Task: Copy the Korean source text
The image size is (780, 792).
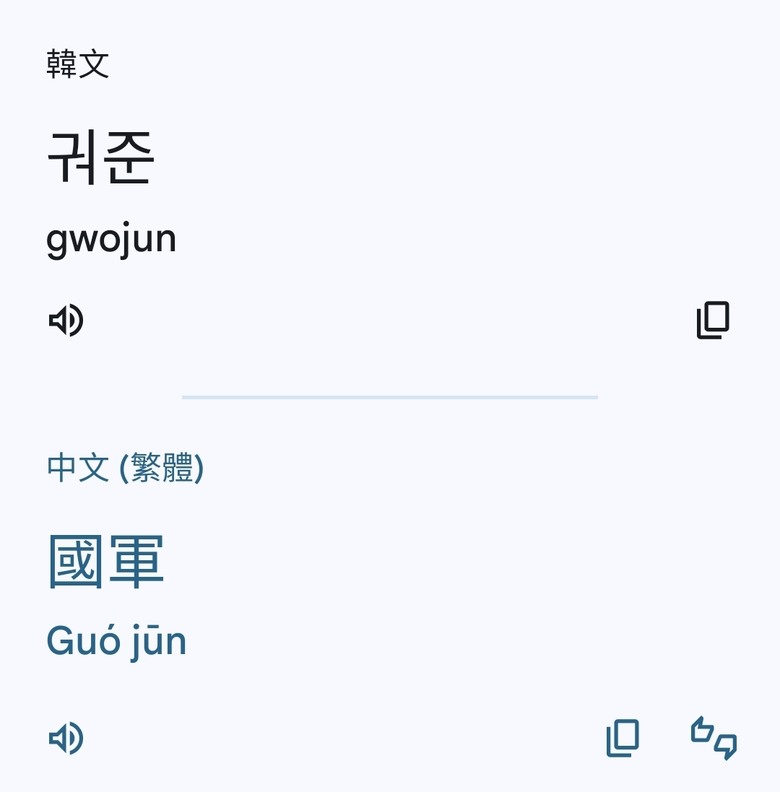Action: click(x=713, y=321)
